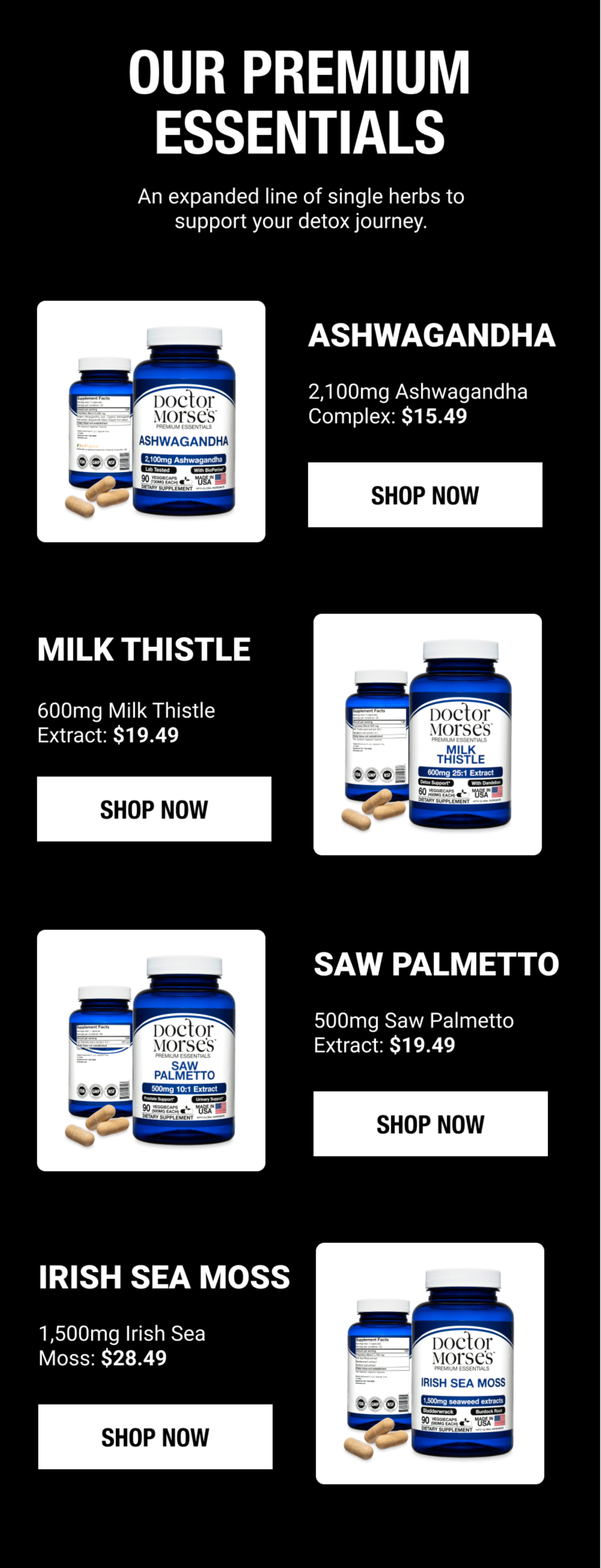Tap Shop Now for Milk Thistle
The height and width of the screenshot is (1568, 601).
[x=154, y=809]
